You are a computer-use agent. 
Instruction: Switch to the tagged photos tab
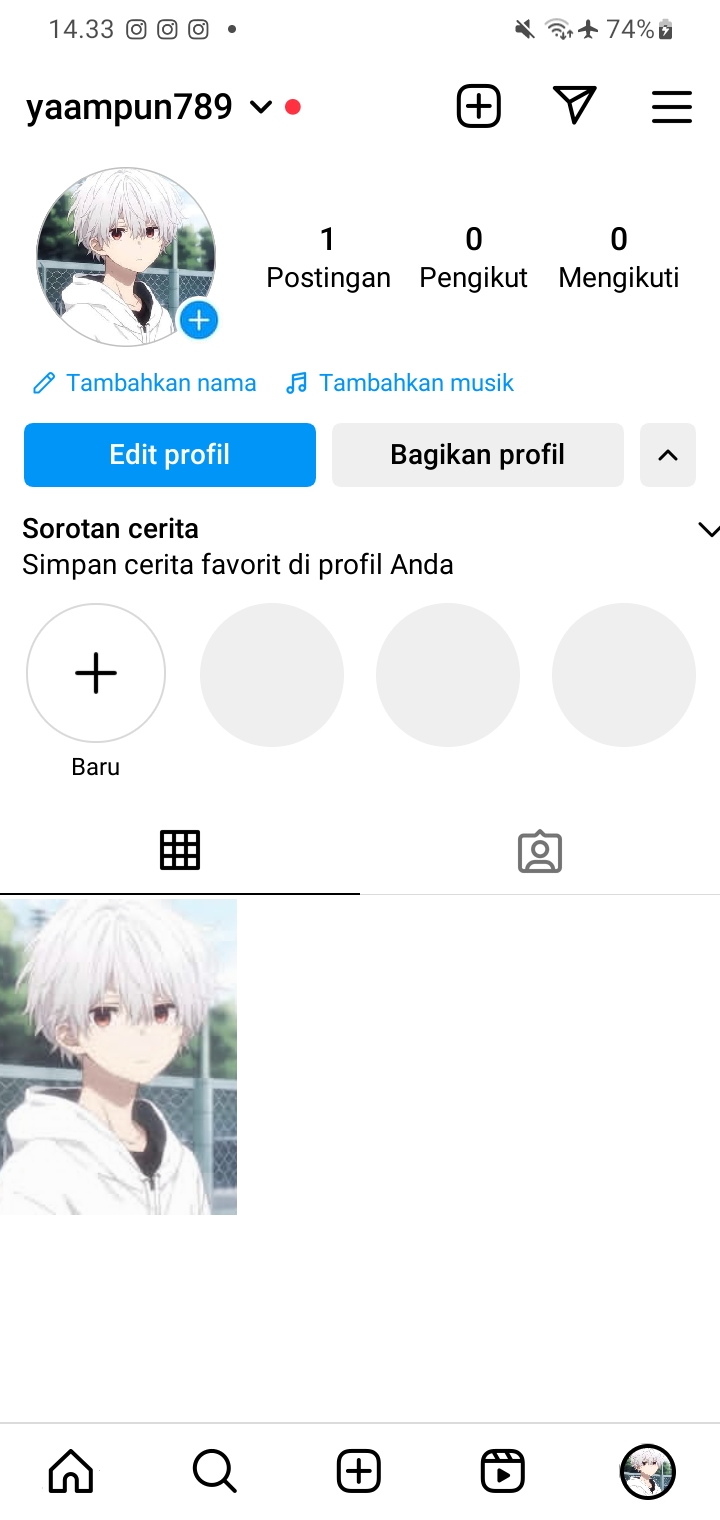coord(540,852)
